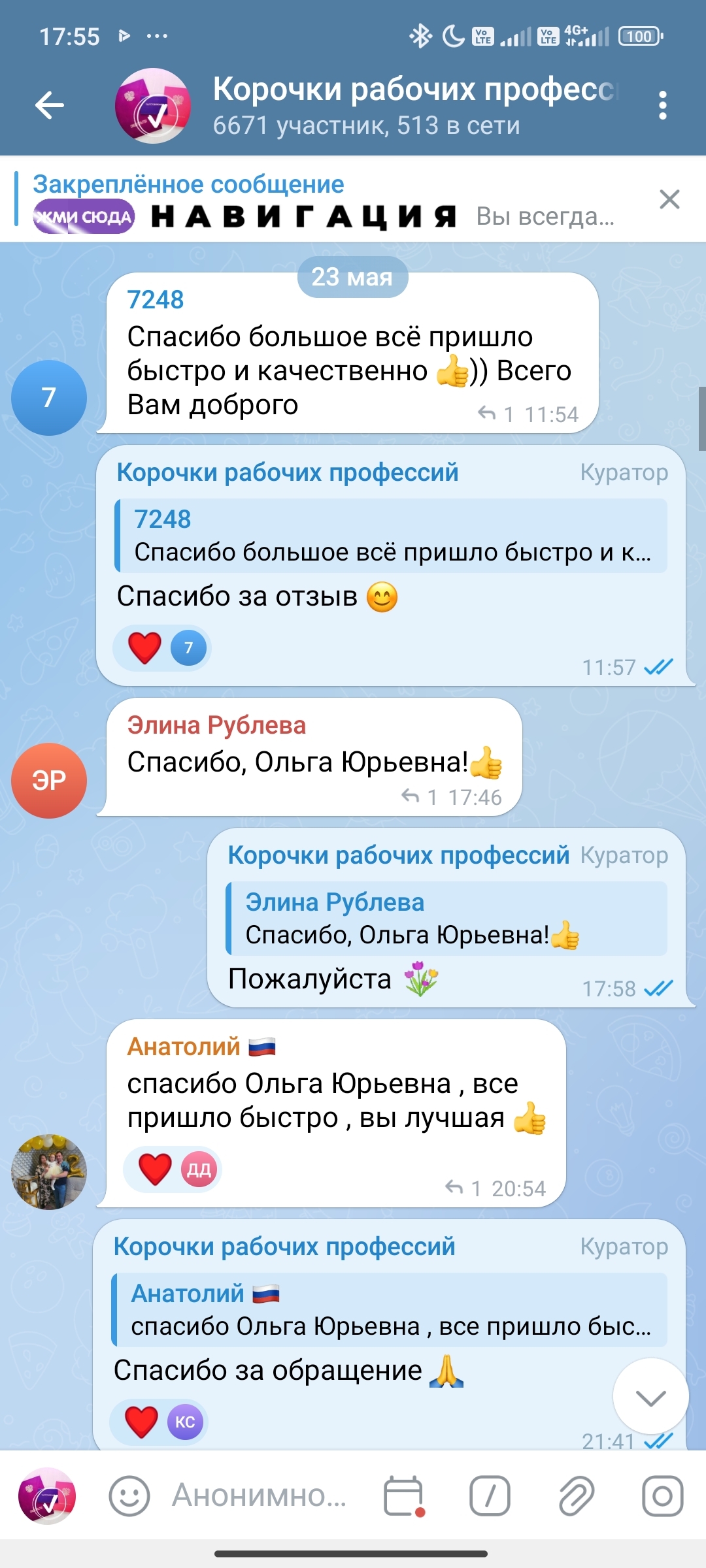Jump to quoted message from Анатолий
This screenshot has width=706, height=1568.
pos(390,1310)
